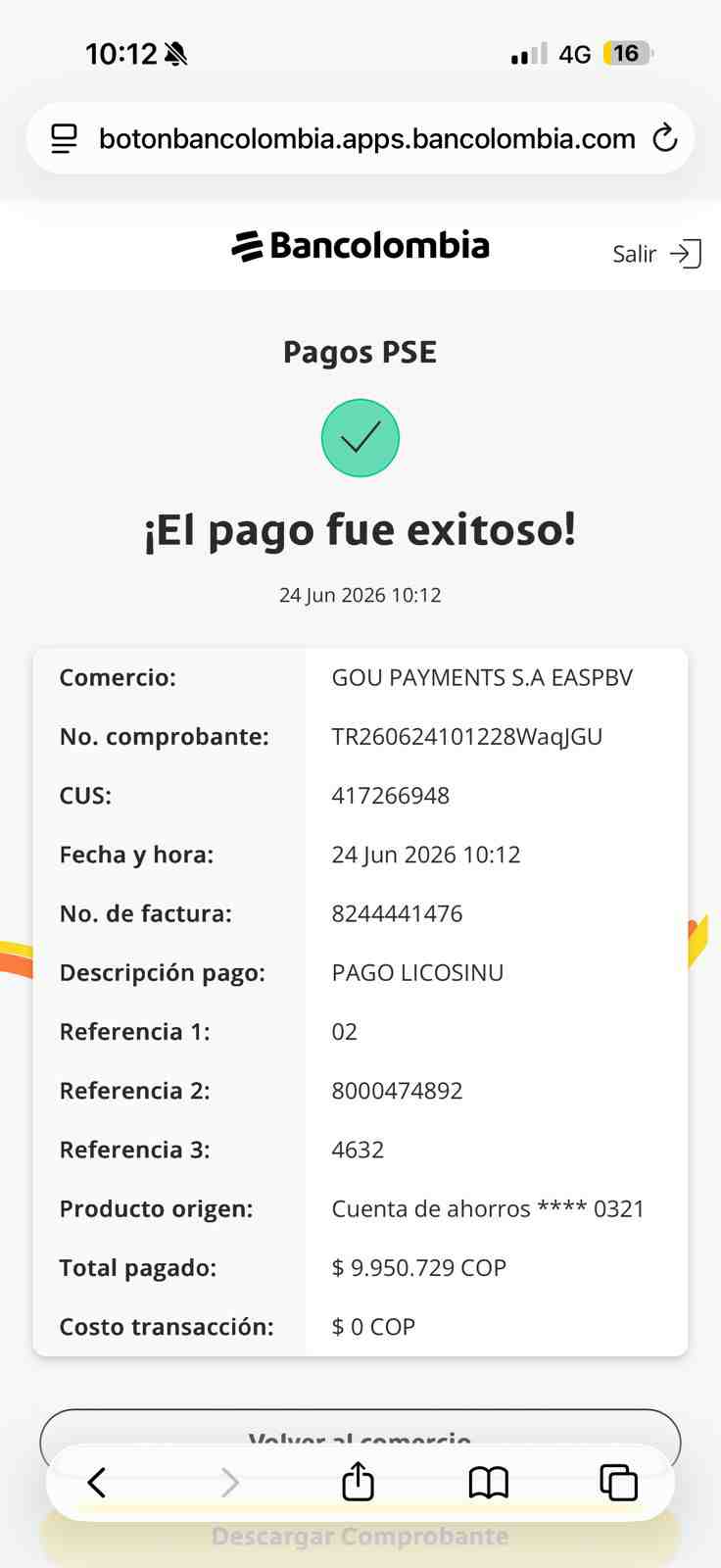Reload the page from the address bar
721x1568 pixels.
(665, 138)
